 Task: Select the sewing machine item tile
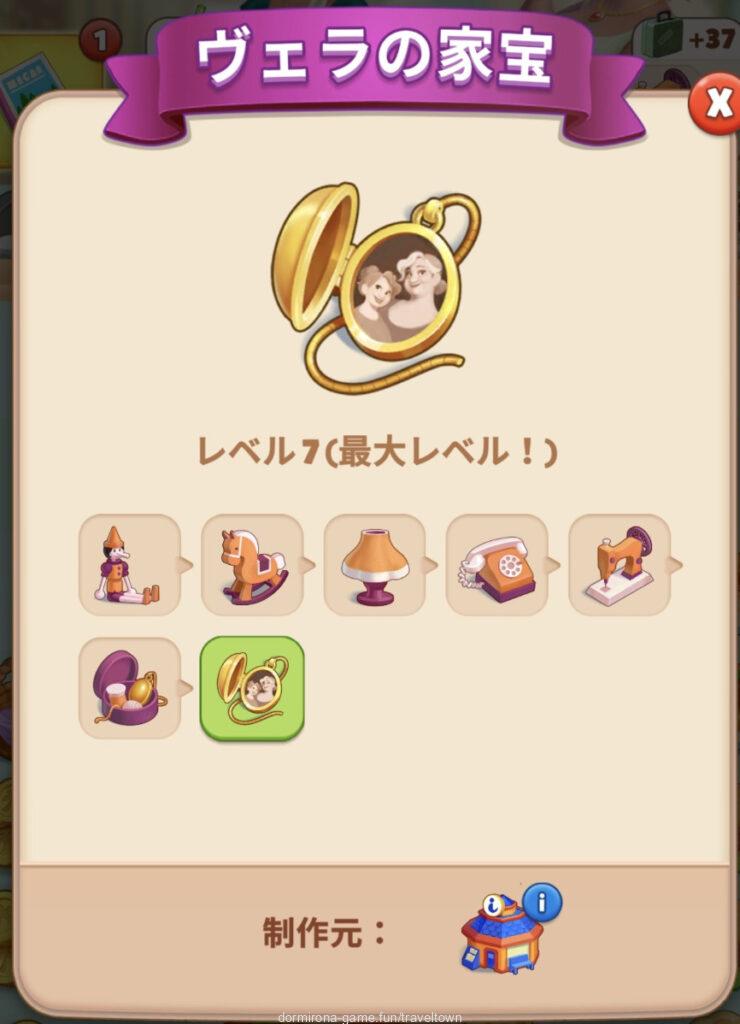(x=619, y=565)
